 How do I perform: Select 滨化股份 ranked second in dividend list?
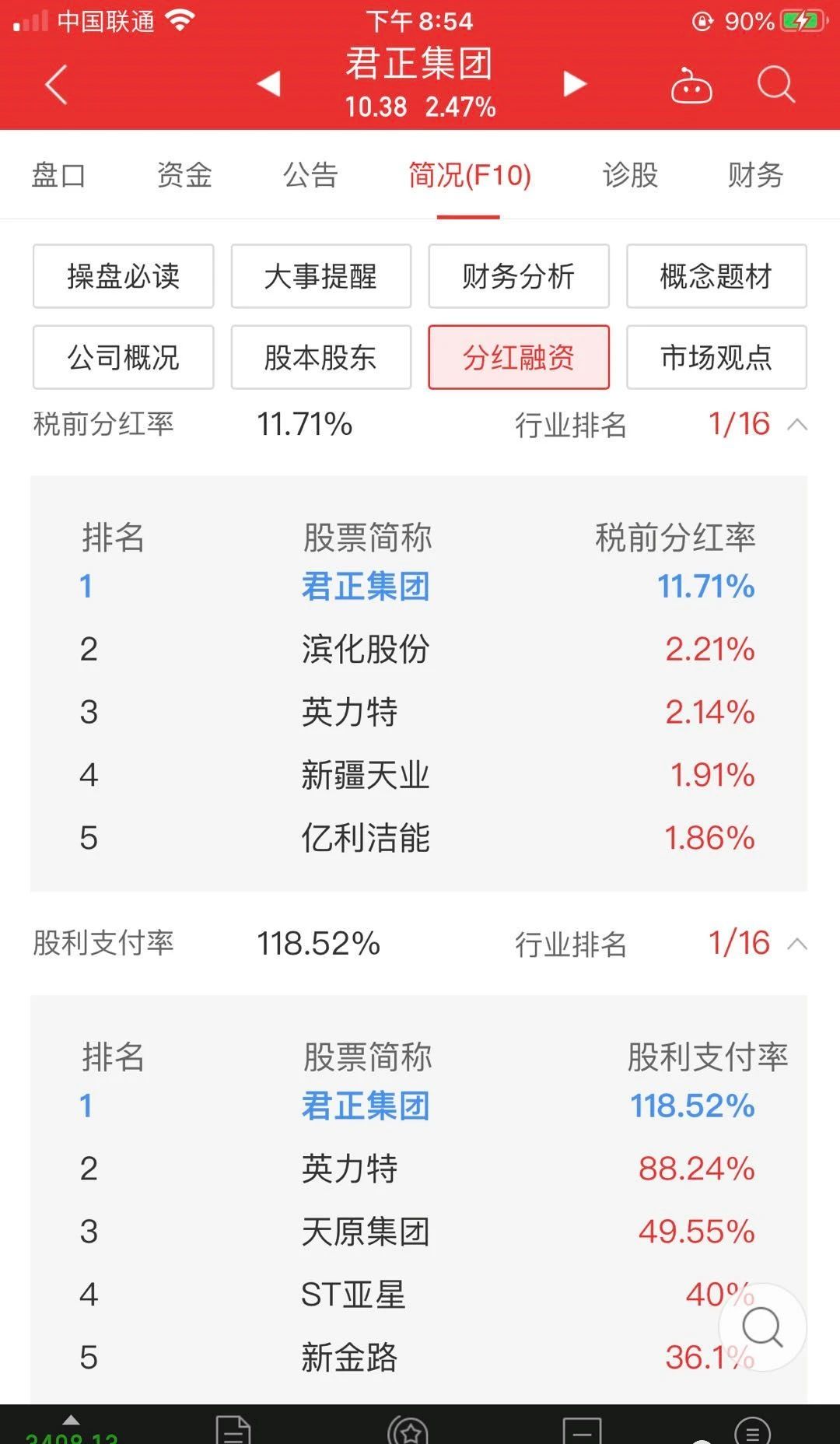(366, 649)
